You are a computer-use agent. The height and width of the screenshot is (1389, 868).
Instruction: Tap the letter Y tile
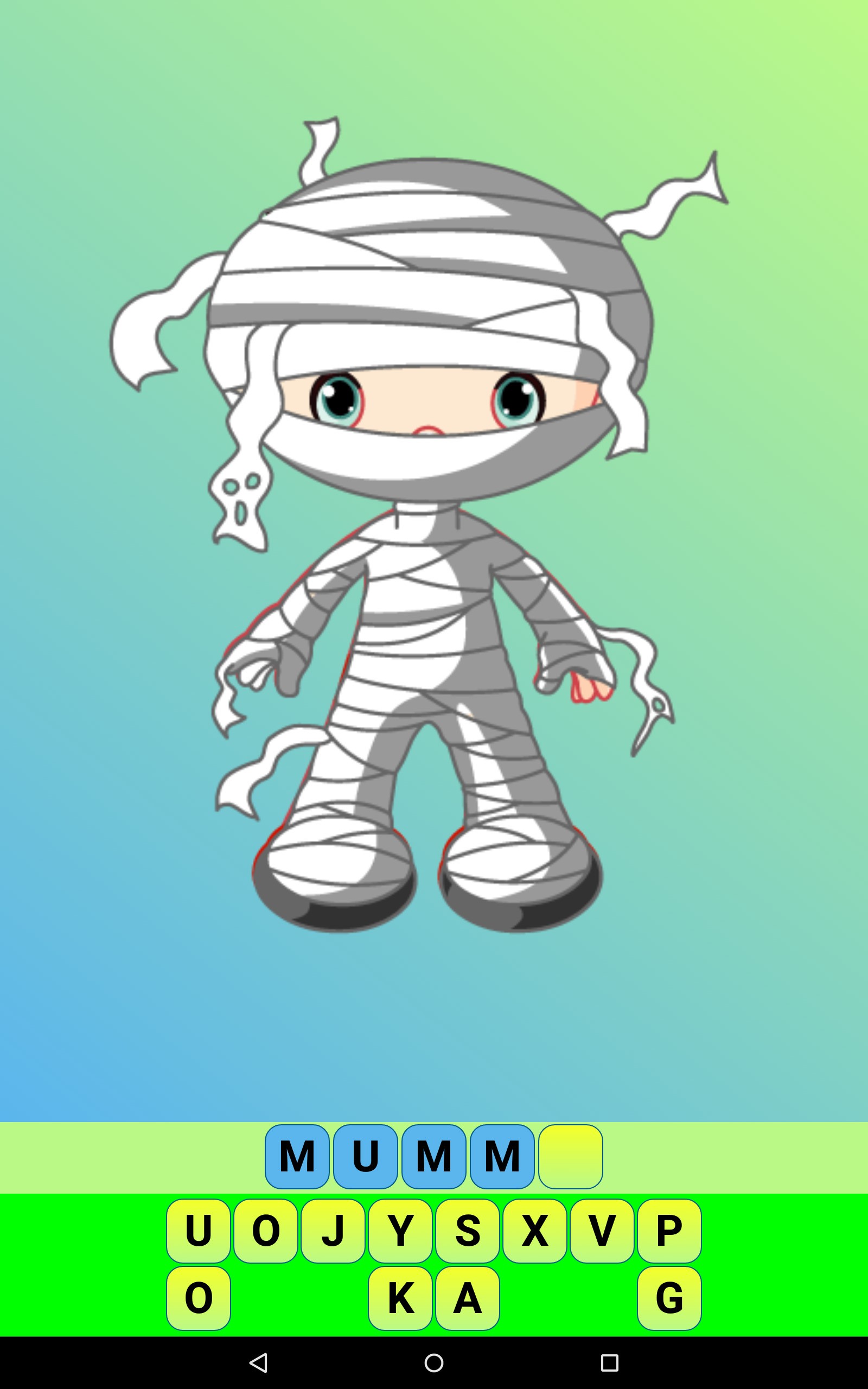point(400,1231)
